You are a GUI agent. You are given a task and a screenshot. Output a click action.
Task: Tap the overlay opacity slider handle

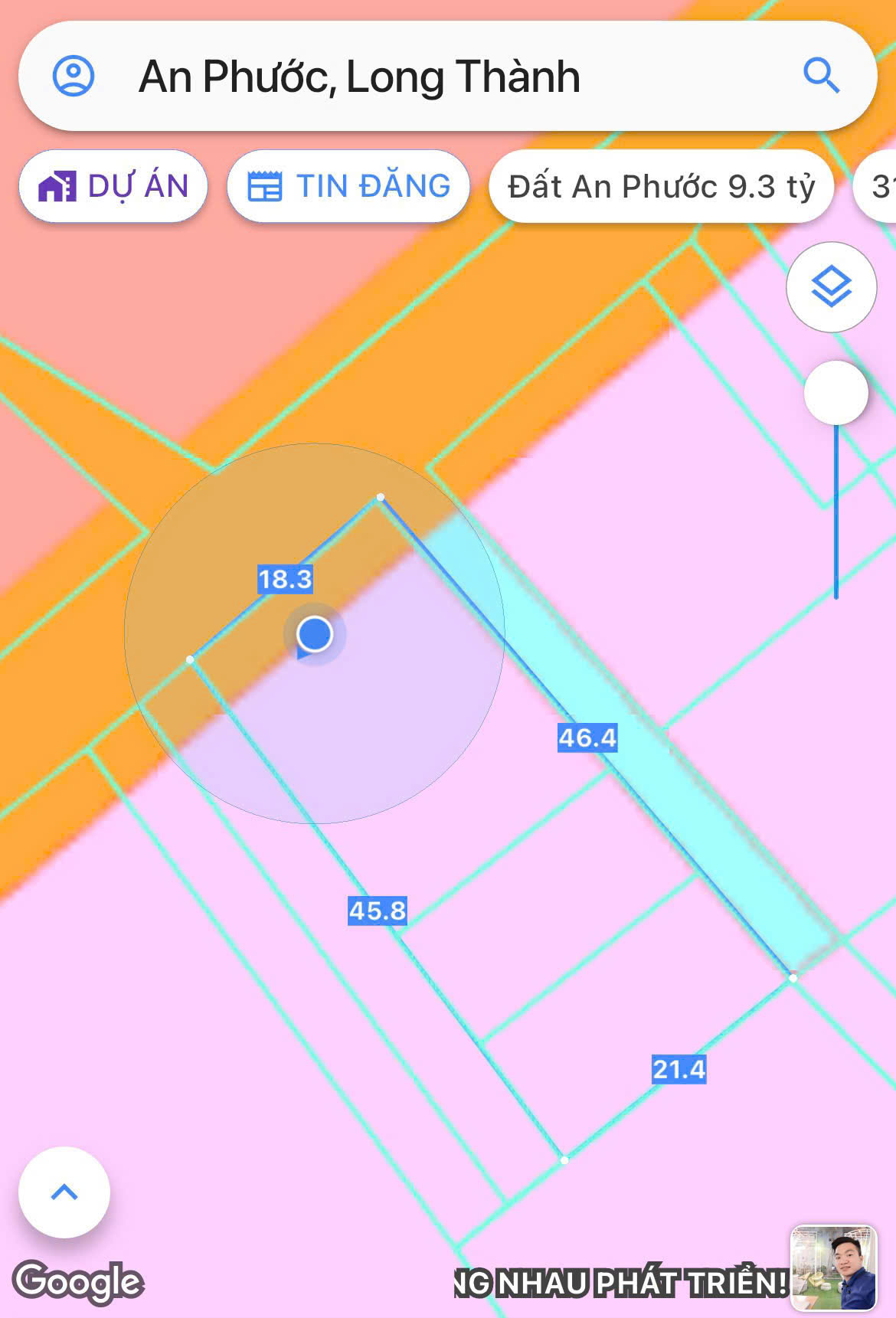836,393
